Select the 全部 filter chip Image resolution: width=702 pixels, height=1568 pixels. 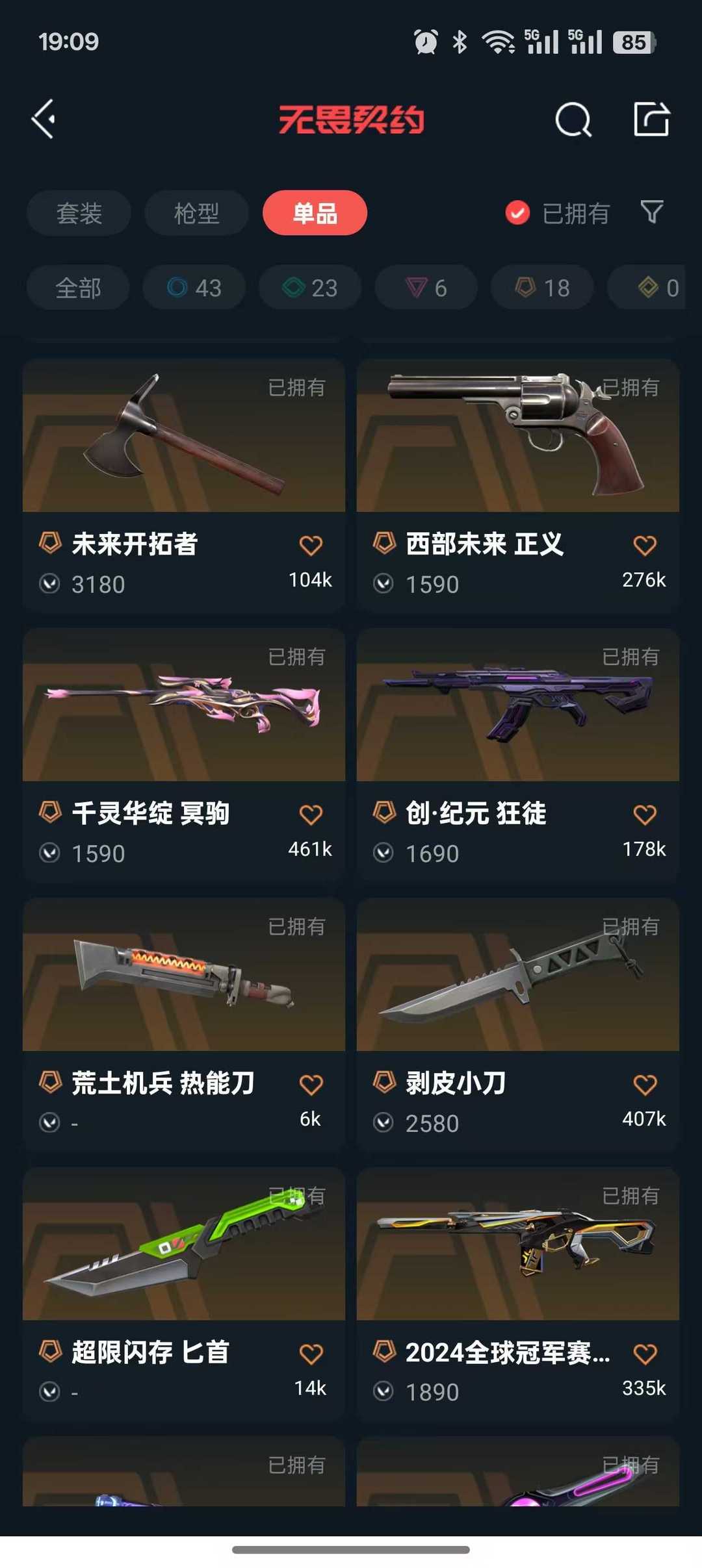tap(78, 288)
